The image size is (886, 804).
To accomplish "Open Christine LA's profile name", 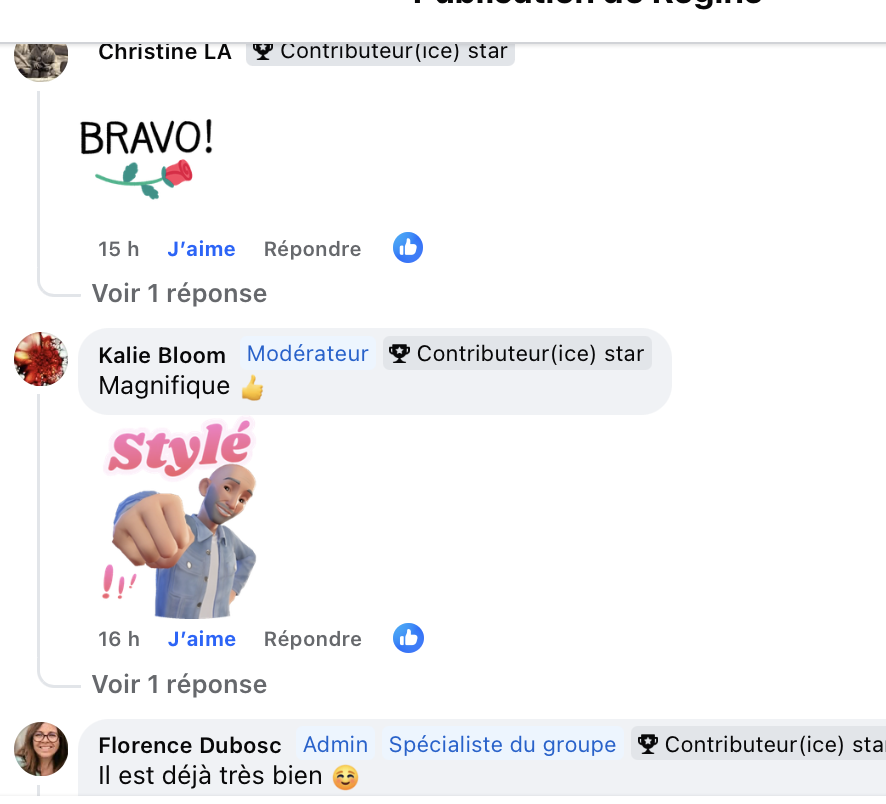I will pyautogui.click(x=165, y=51).
